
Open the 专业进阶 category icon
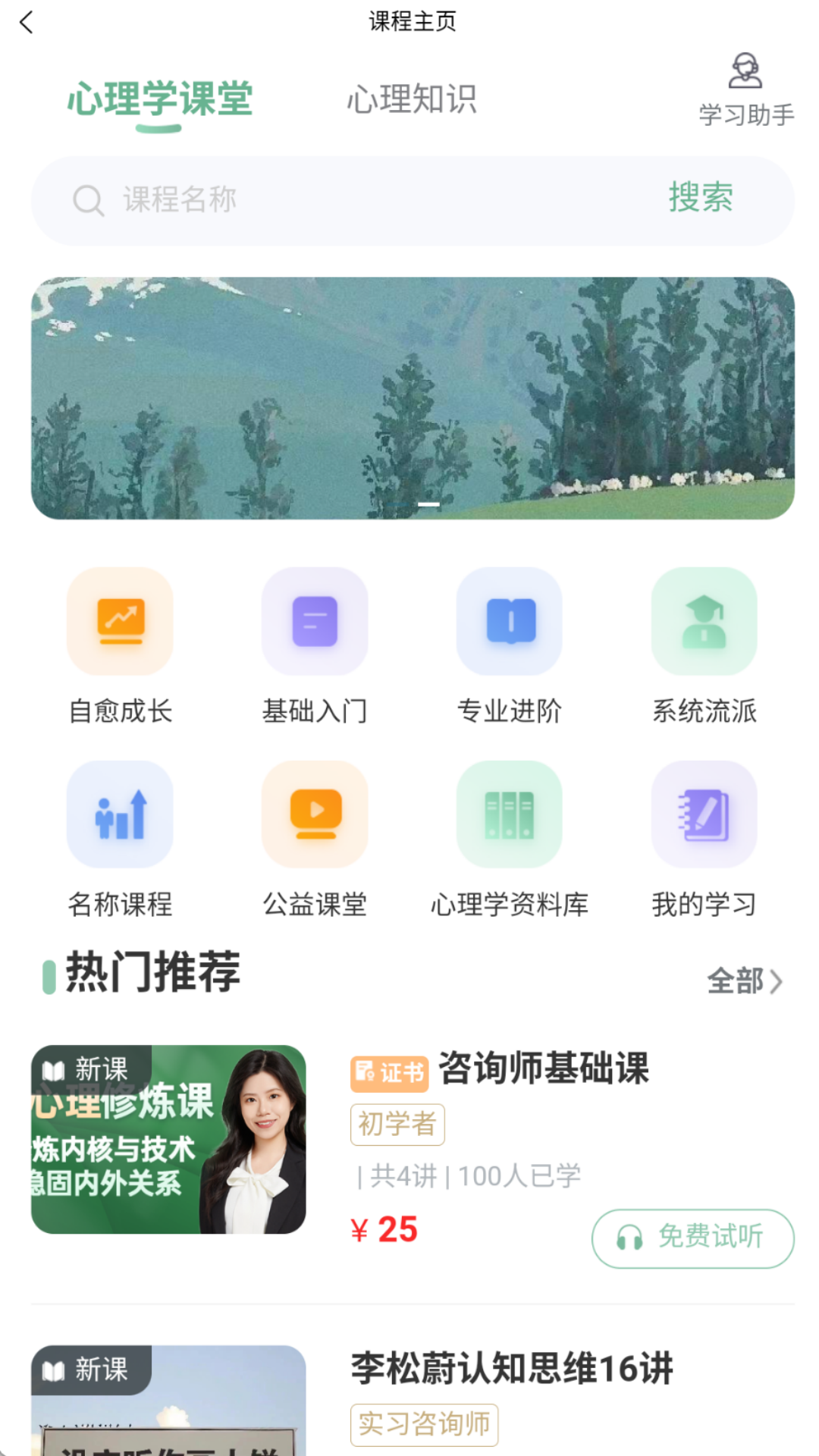pyautogui.click(x=509, y=620)
